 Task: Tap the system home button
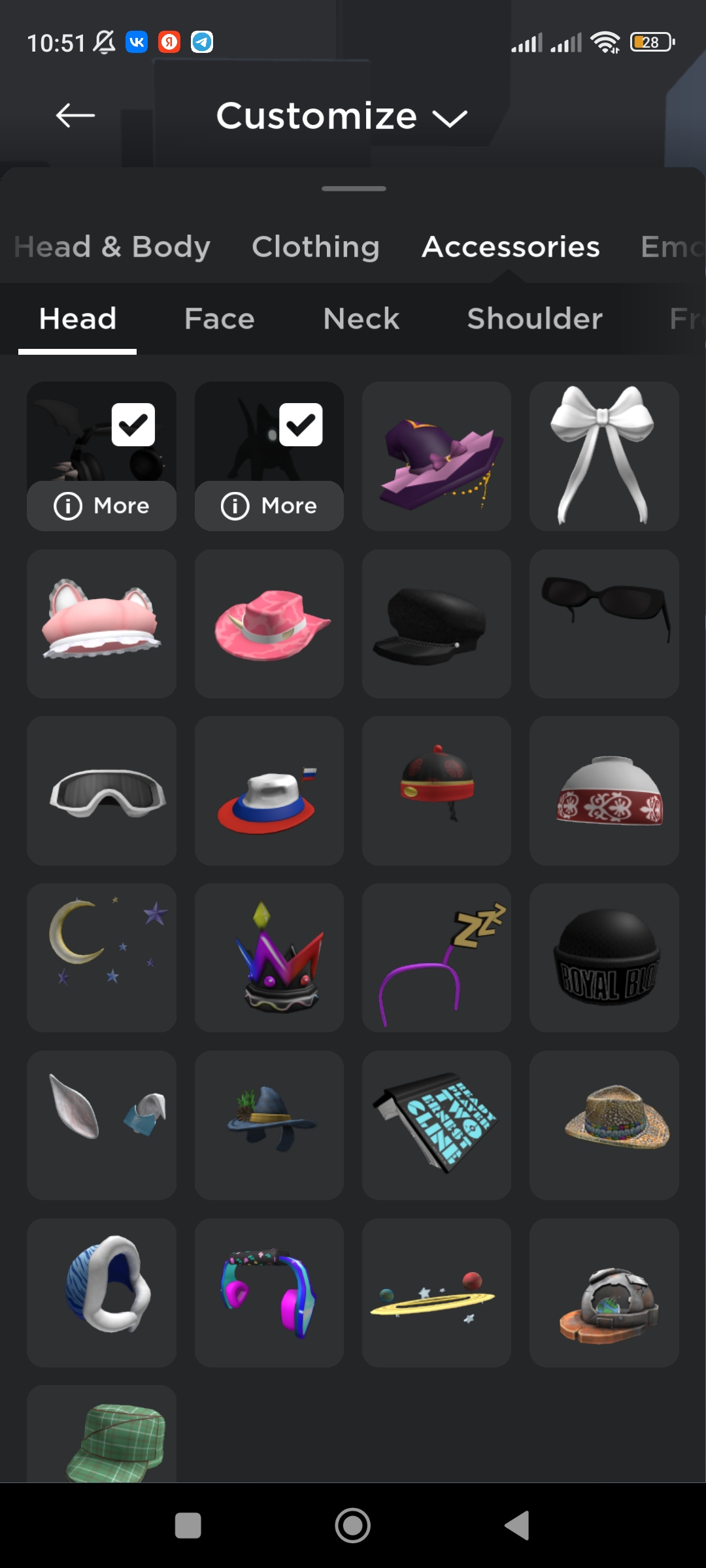click(353, 1526)
